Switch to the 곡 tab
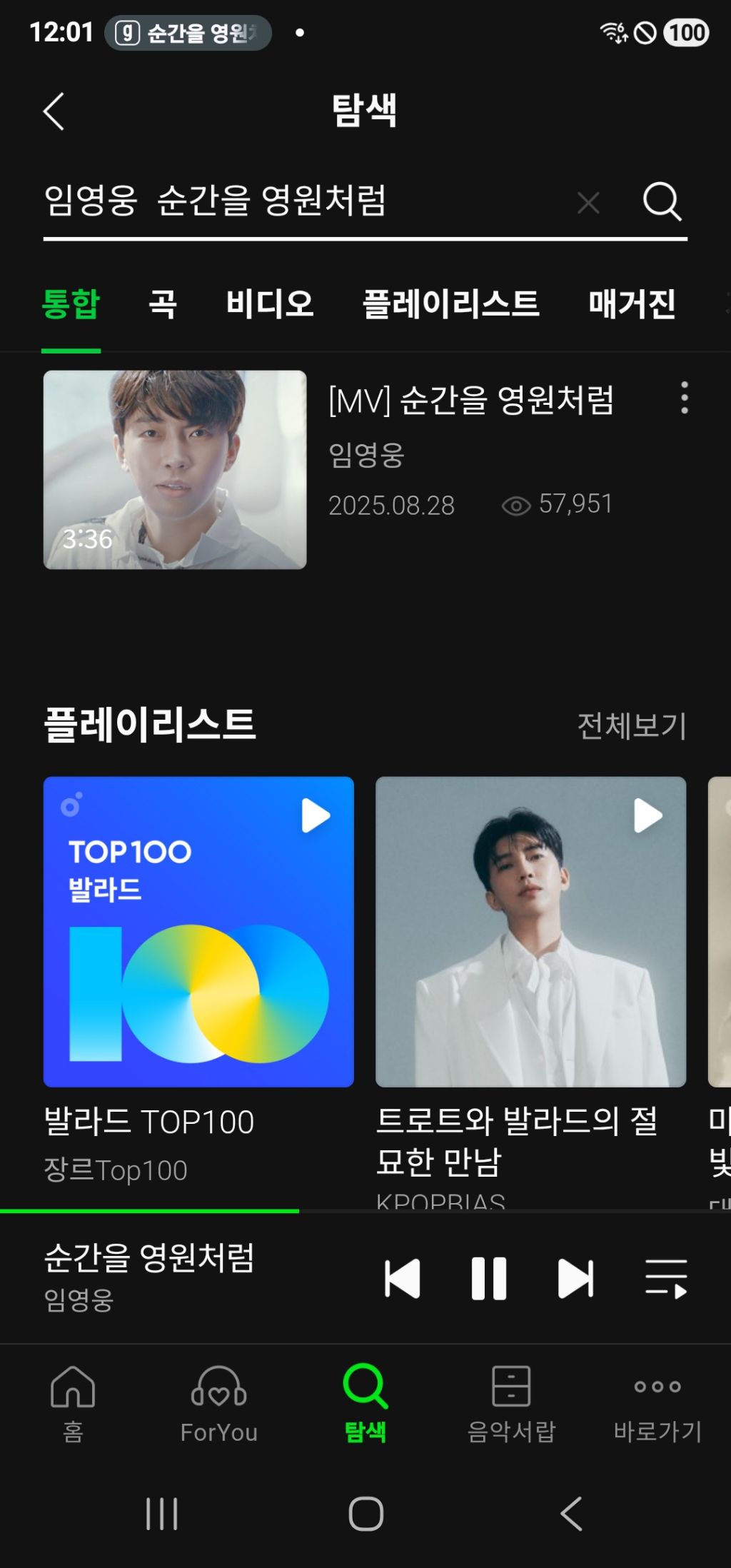 [x=163, y=304]
